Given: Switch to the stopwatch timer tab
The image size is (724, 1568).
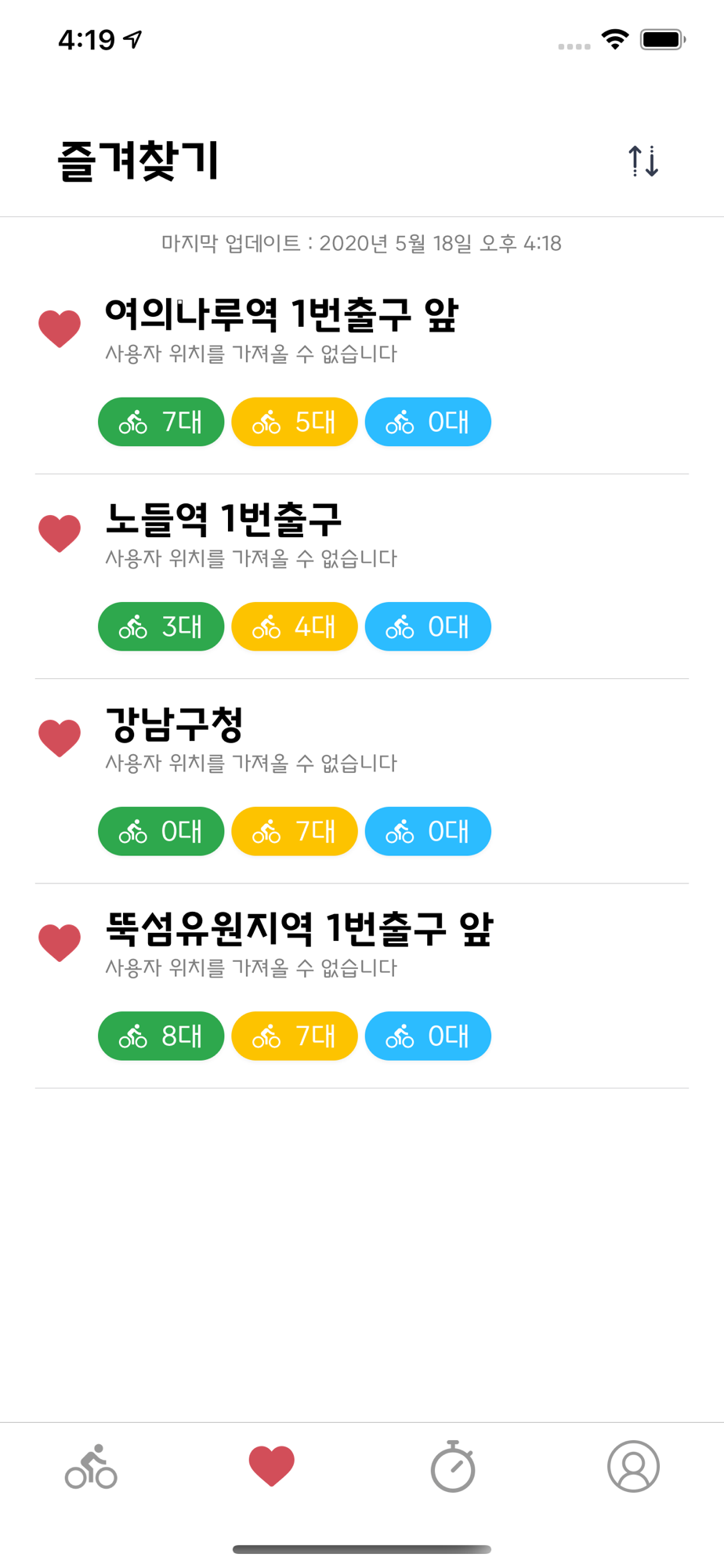Looking at the screenshot, I should click(x=453, y=1466).
